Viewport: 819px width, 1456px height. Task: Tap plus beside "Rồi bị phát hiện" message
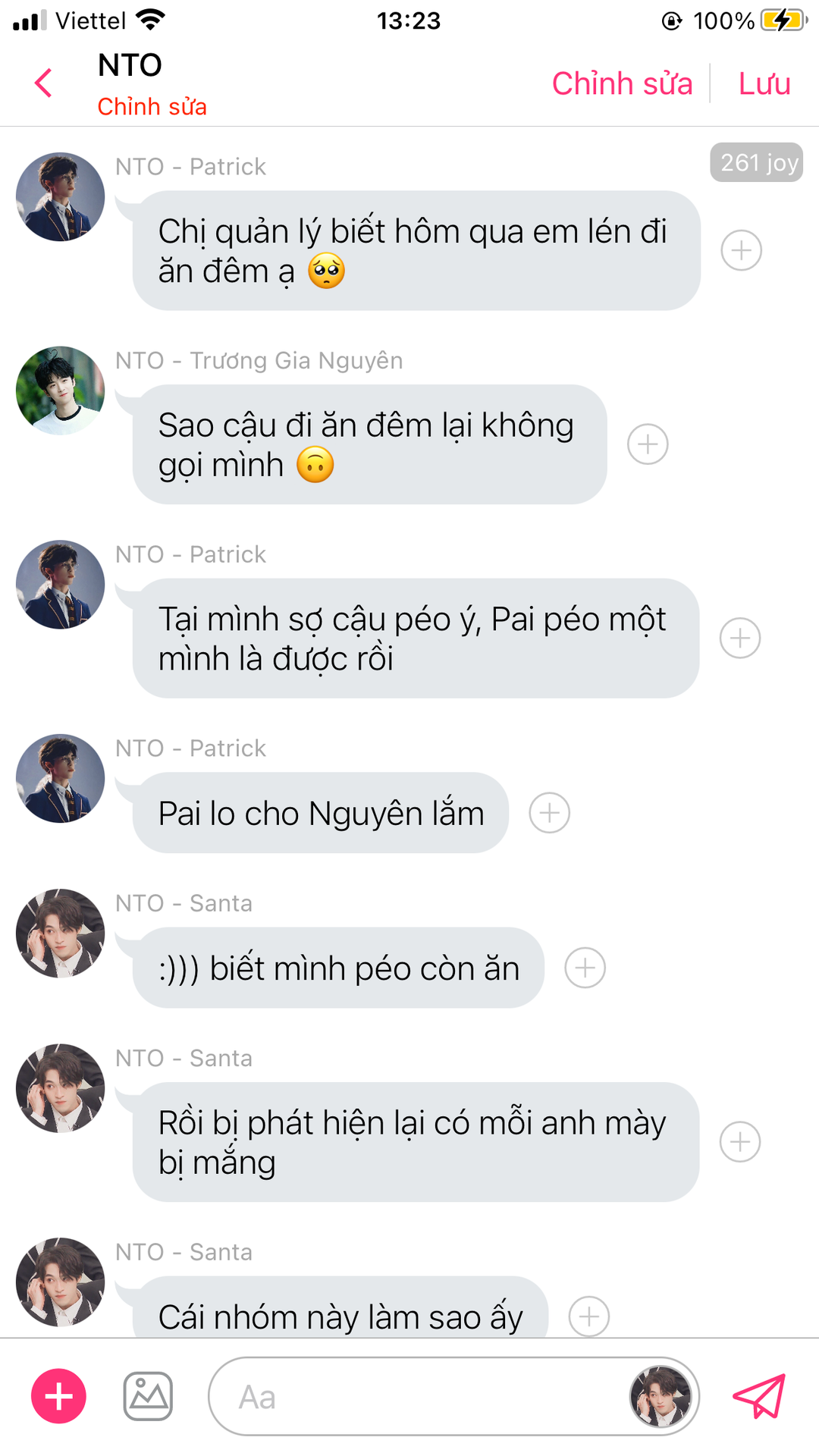(740, 1142)
